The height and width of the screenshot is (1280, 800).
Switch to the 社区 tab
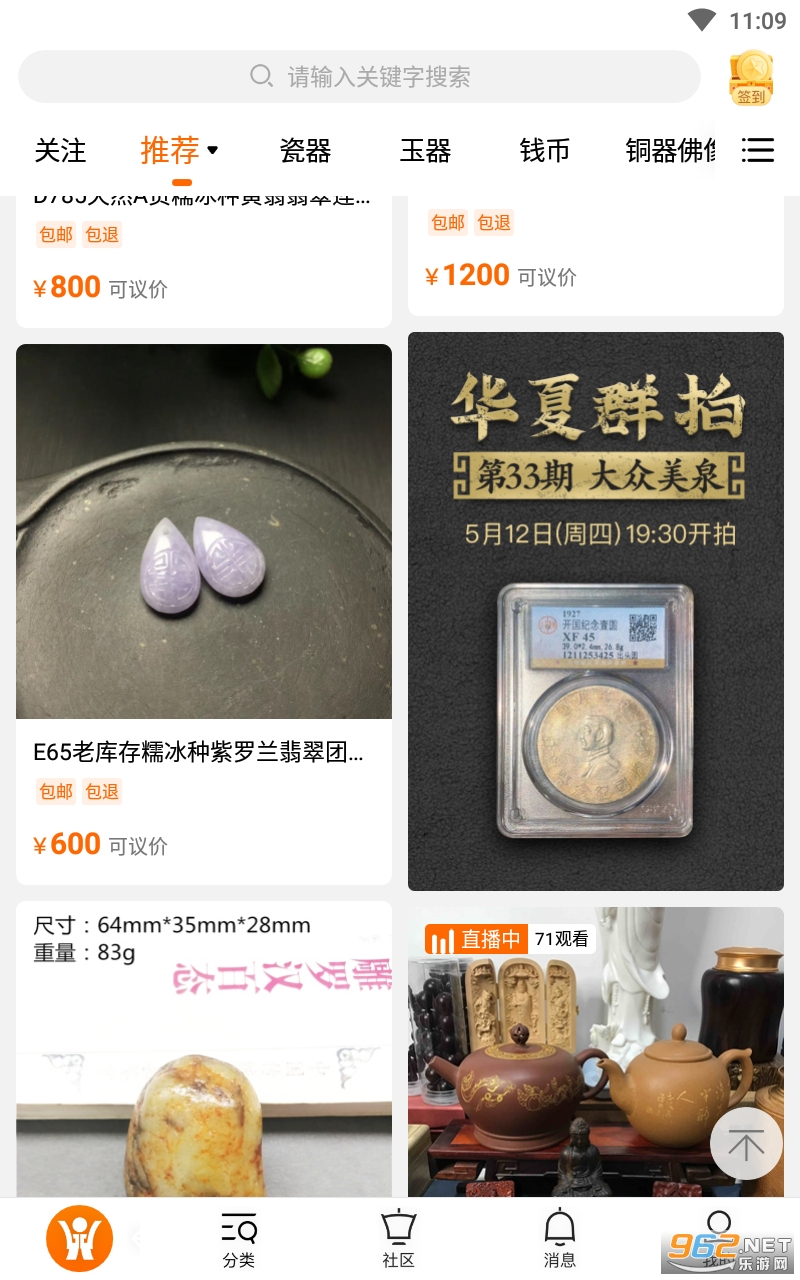tap(399, 1239)
